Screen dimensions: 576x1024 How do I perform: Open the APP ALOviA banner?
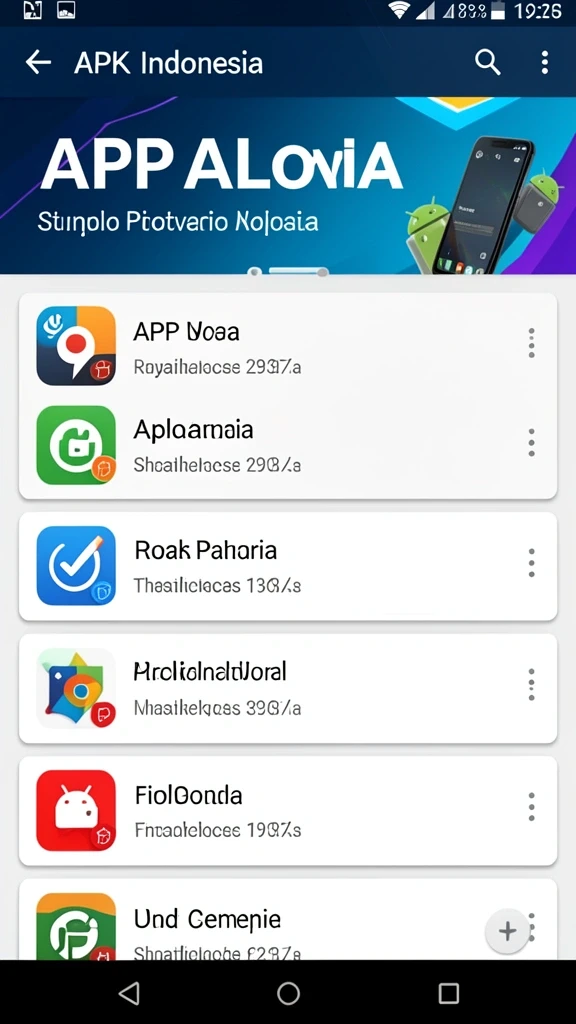pos(288,185)
